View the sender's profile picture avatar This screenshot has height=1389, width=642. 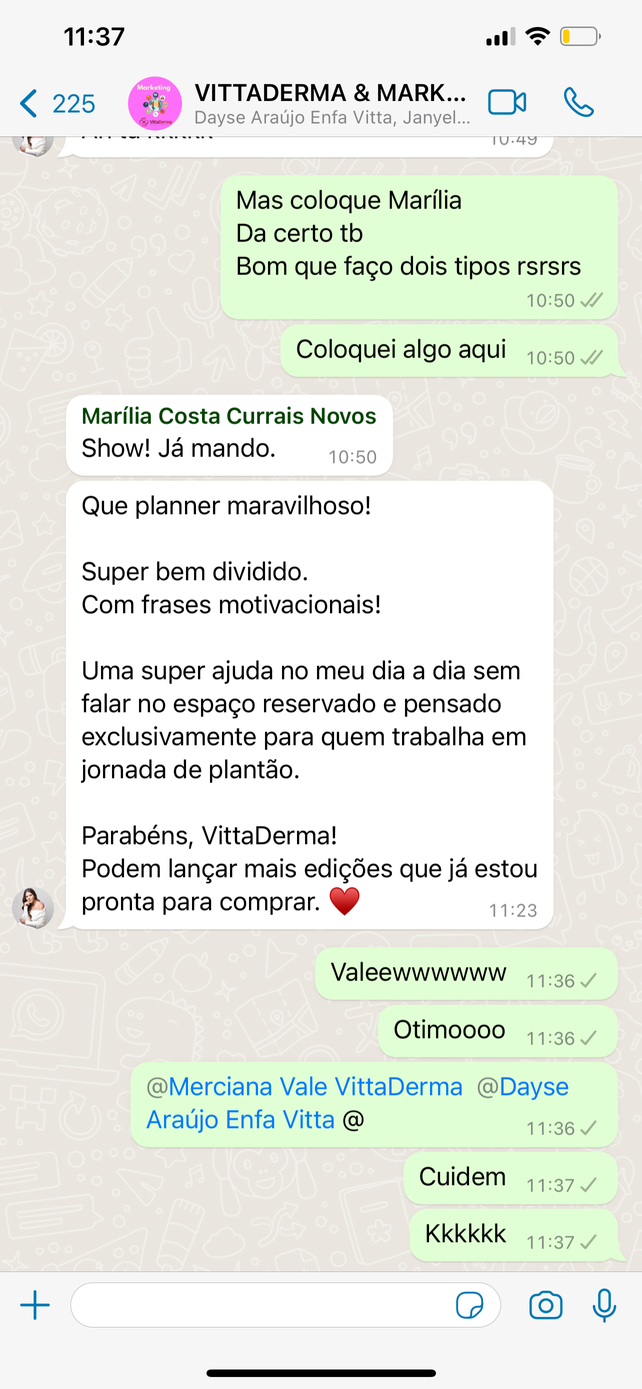(33, 907)
